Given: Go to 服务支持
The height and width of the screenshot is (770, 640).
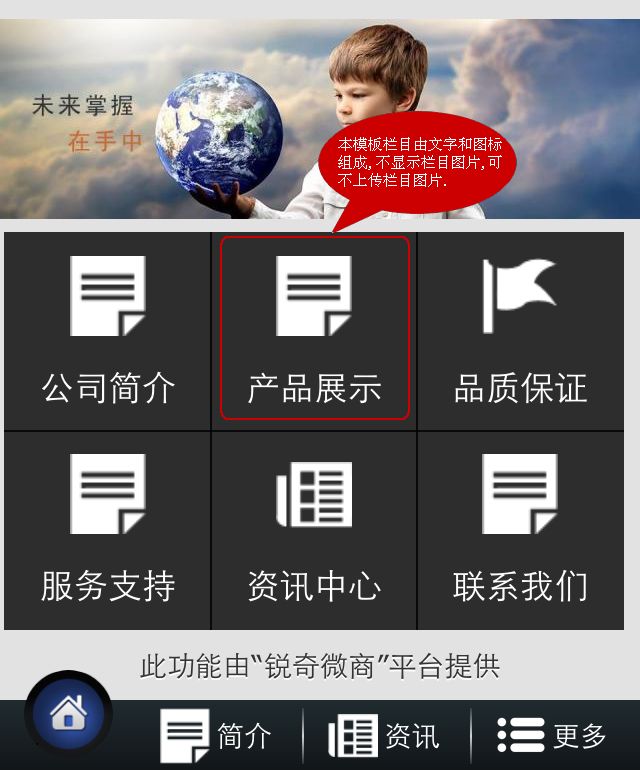Looking at the screenshot, I should click(107, 531).
